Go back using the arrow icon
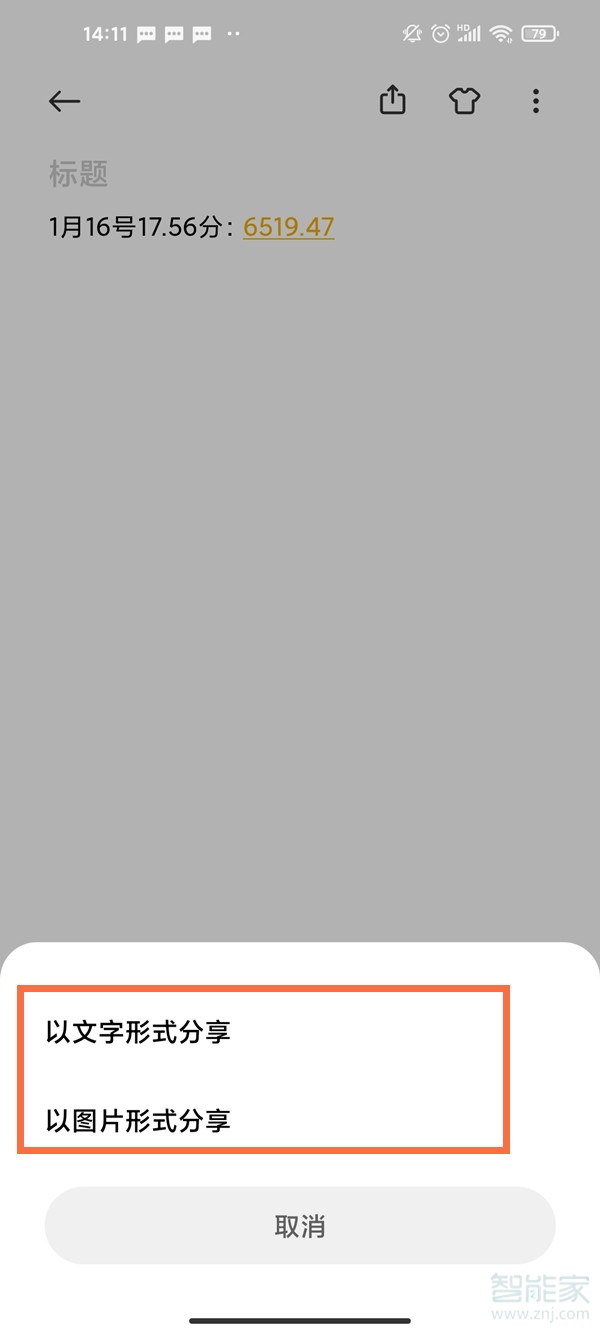600x1333 pixels. tap(65, 101)
